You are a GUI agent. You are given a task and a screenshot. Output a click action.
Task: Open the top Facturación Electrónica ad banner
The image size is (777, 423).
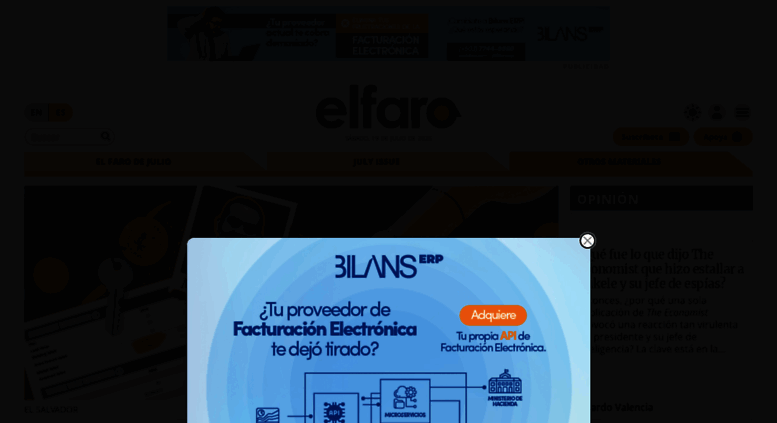point(388,34)
